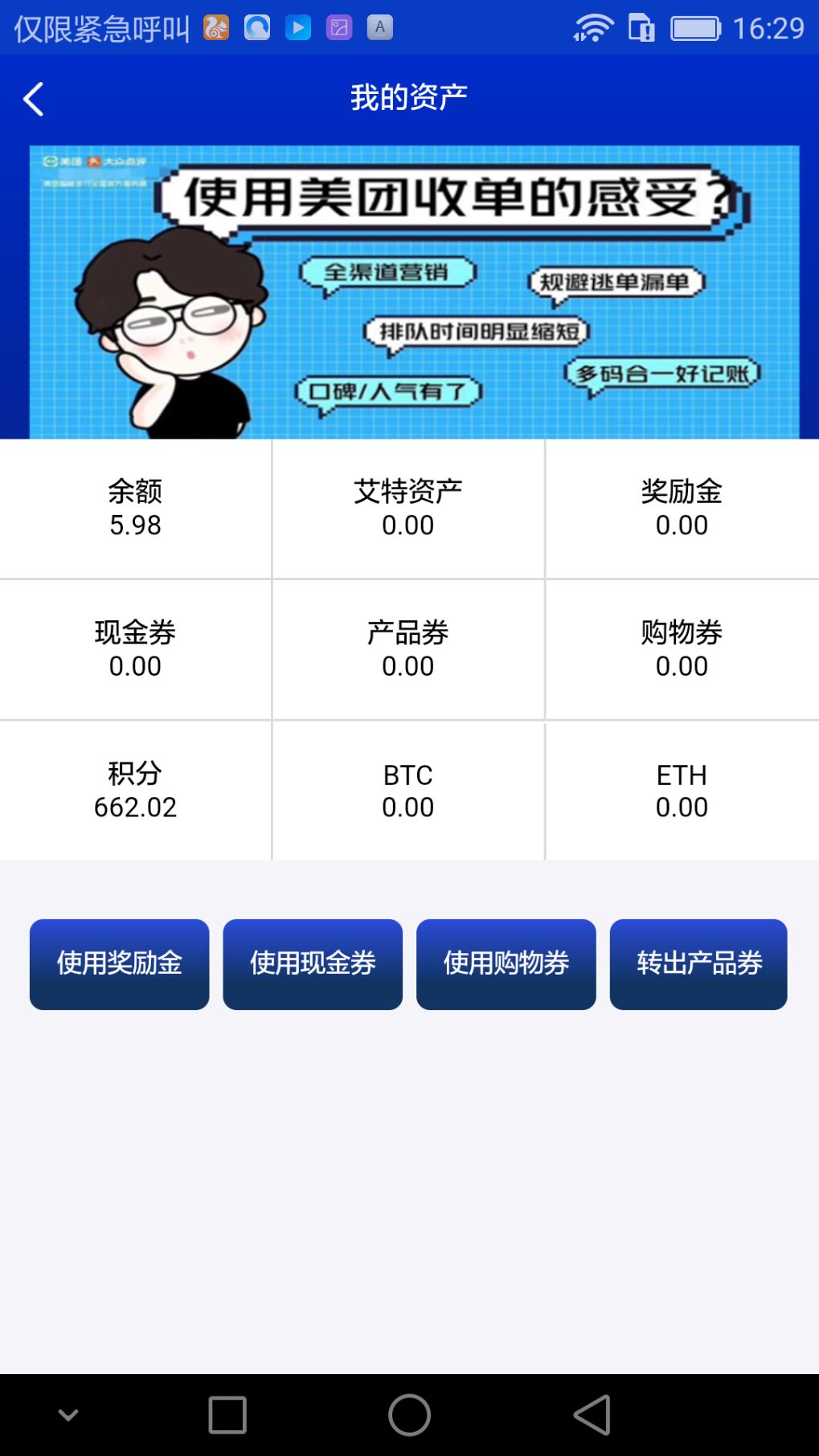Open the UC Browser notification icon
This screenshot has height=1456, width=819.
click(215, 28)
